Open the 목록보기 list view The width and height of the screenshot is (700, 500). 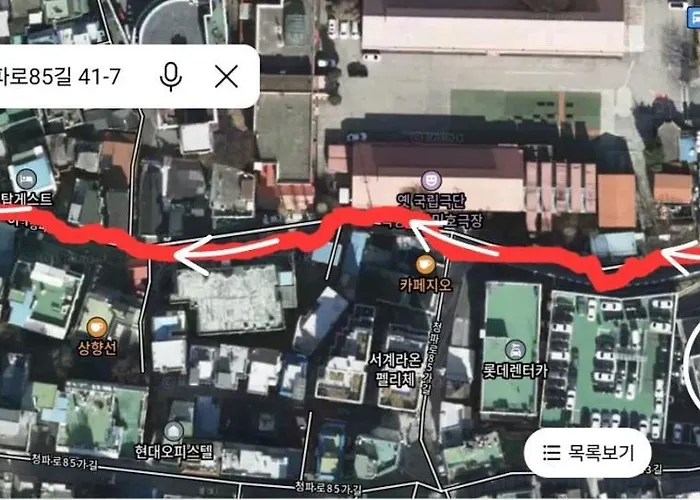(x=590, y=453)
